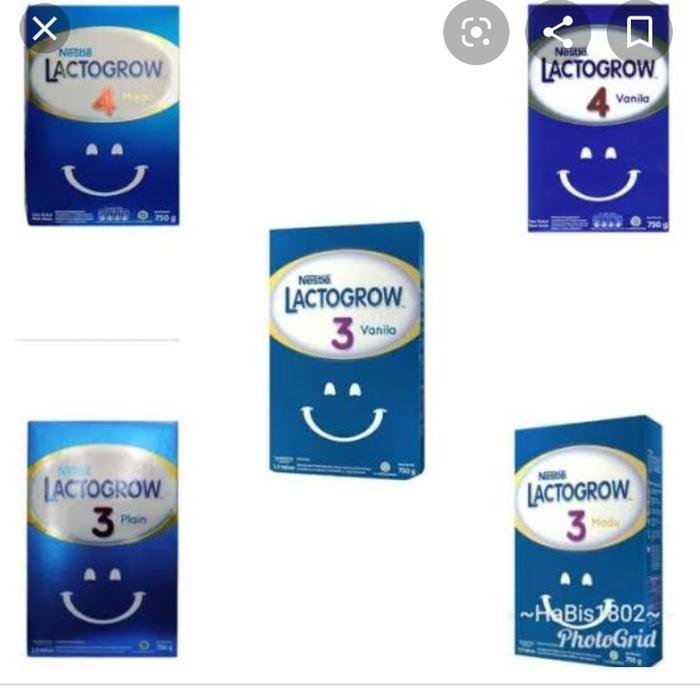The width and height of the screenshot is (700, 700).
Task: Close the image viewer
Action: pyautogui.click(x=44, y=30)
